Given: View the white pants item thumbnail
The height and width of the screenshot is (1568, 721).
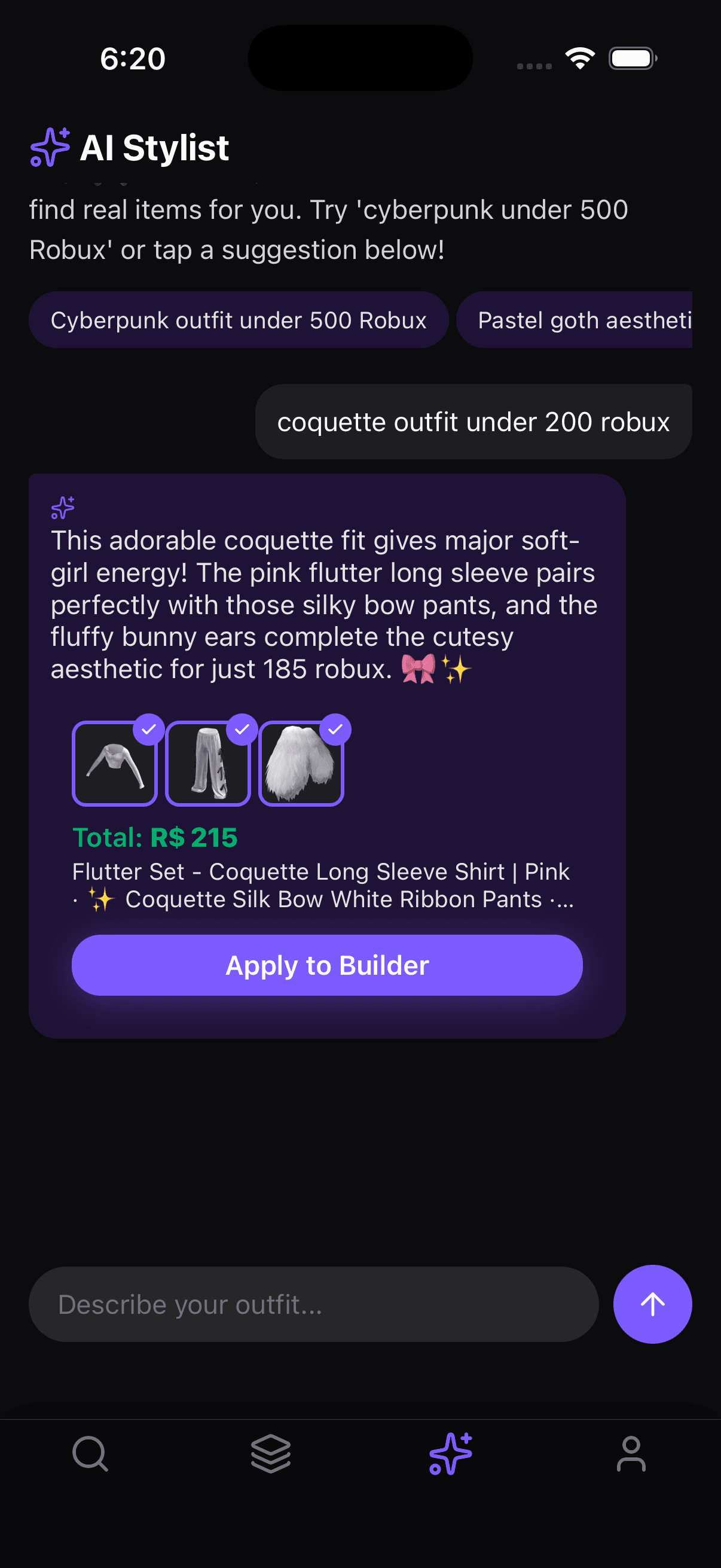Looking at the screenshot, I should 207,764.
